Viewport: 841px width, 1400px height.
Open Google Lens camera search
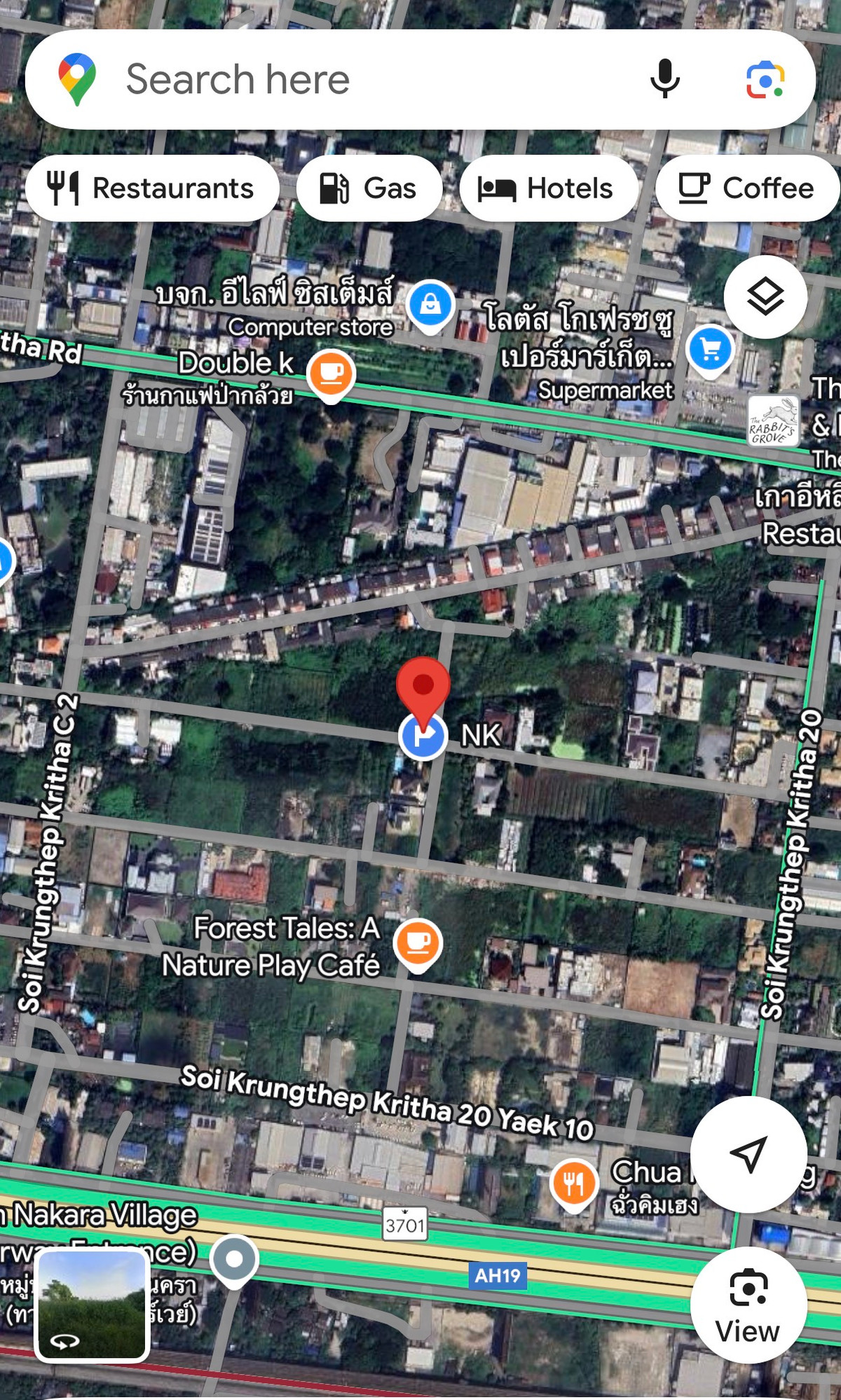[x=765, y=80]
